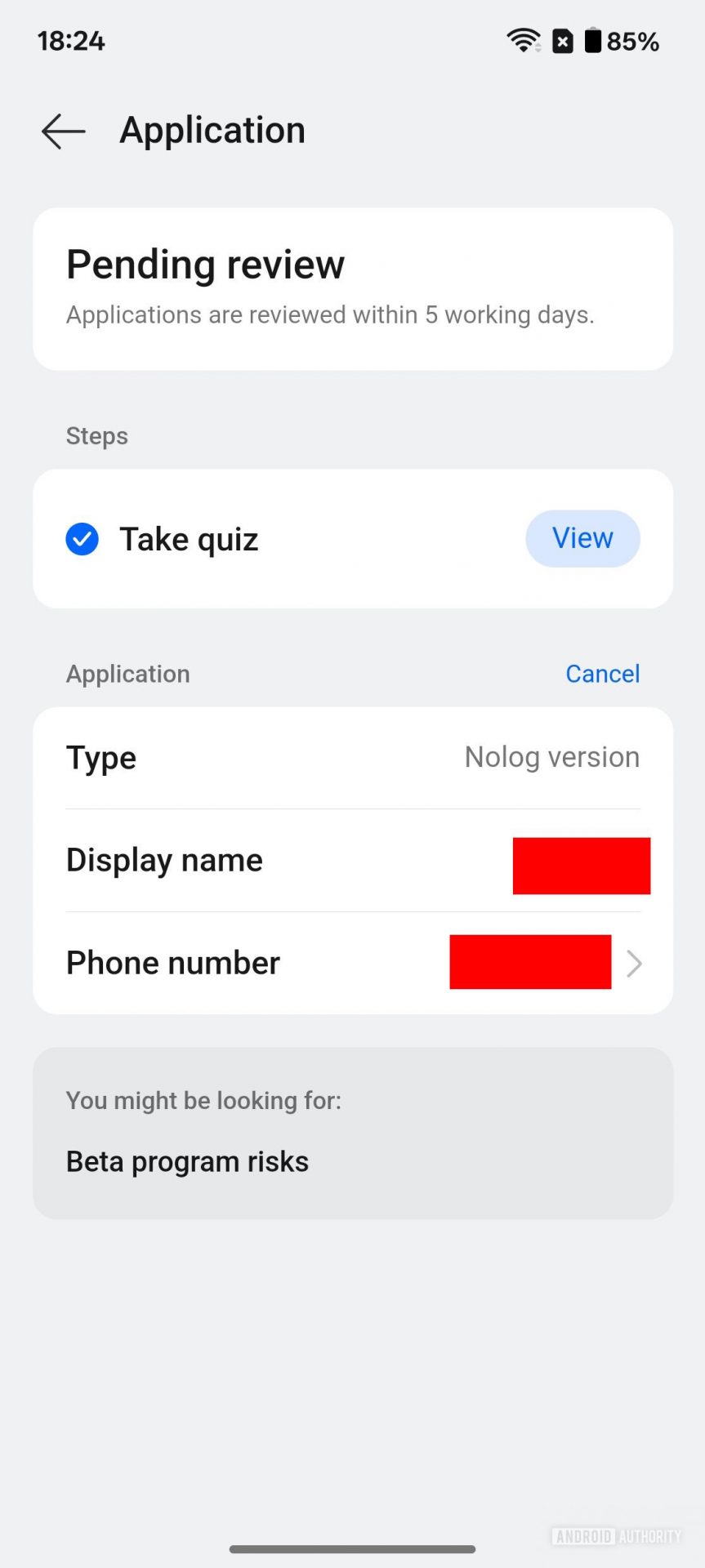
Task: Cancel the pending application
Action: pos(602,674)
